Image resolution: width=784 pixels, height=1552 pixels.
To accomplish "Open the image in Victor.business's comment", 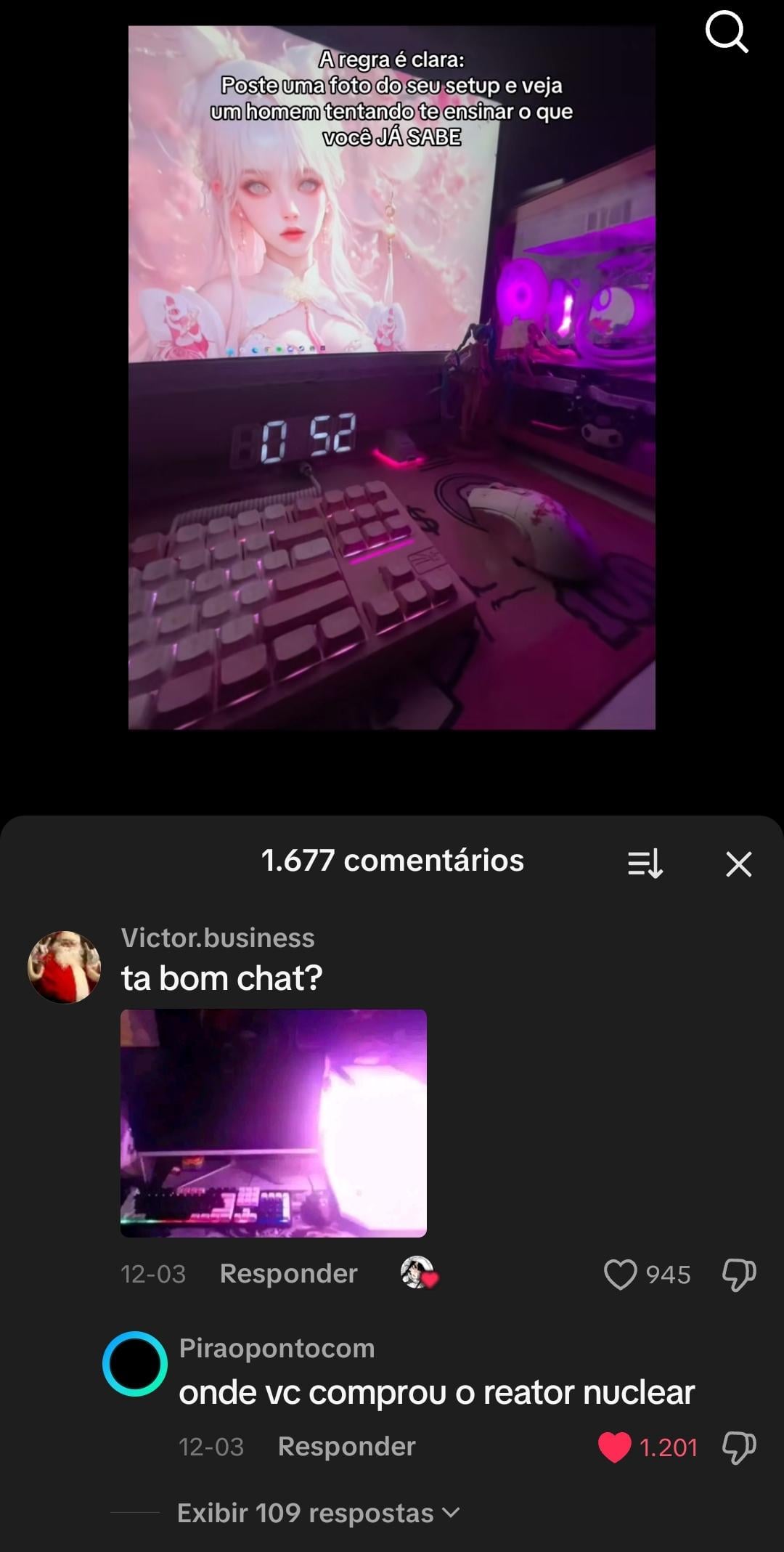I will (273, 1123).
